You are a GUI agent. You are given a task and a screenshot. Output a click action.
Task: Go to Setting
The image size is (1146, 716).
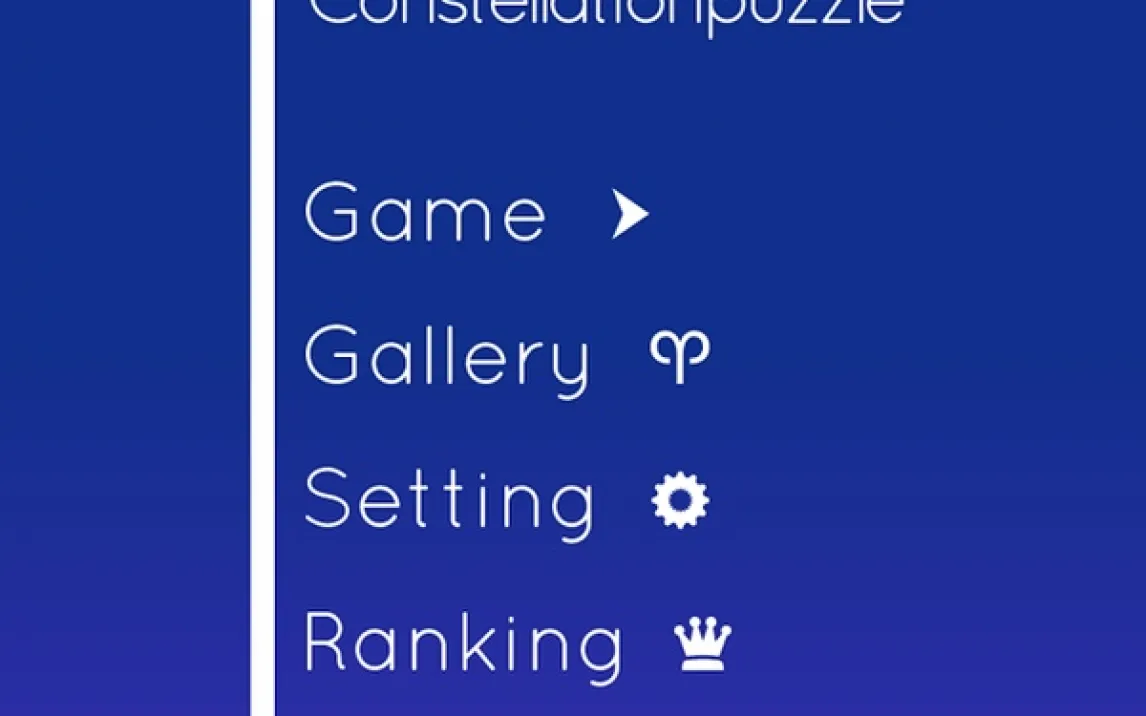pos(450,500)
